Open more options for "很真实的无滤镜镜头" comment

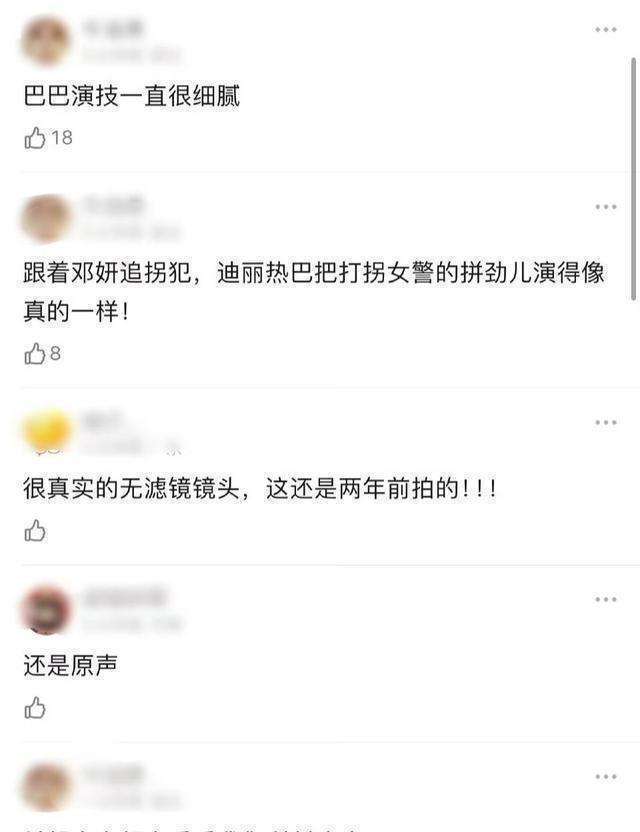[606, 423]
